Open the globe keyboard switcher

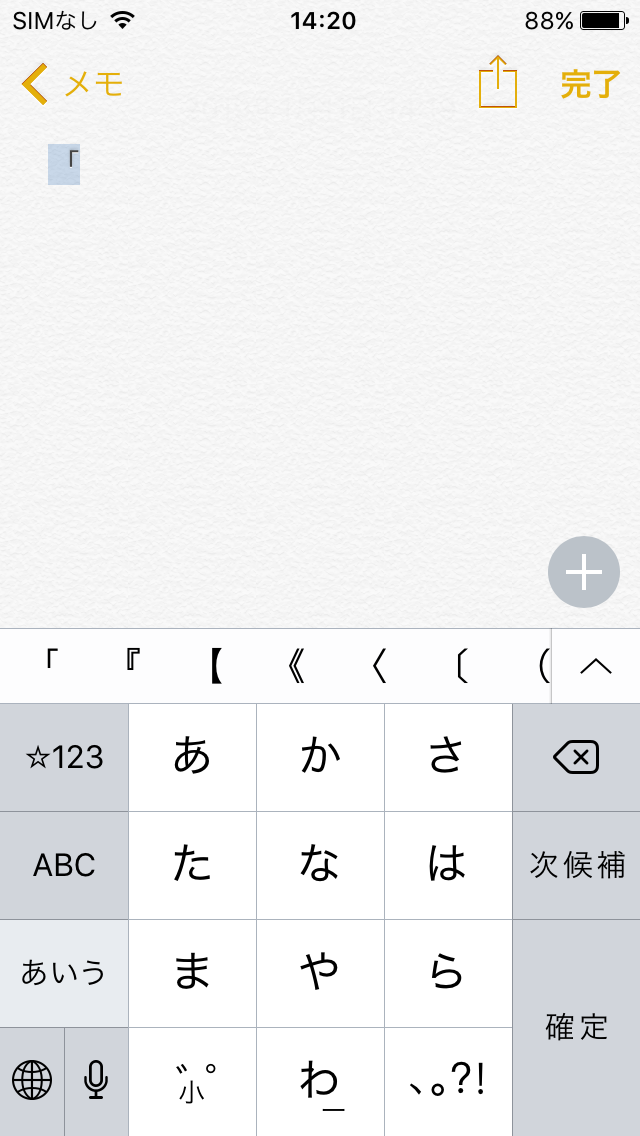click(x=32, y=1081)
